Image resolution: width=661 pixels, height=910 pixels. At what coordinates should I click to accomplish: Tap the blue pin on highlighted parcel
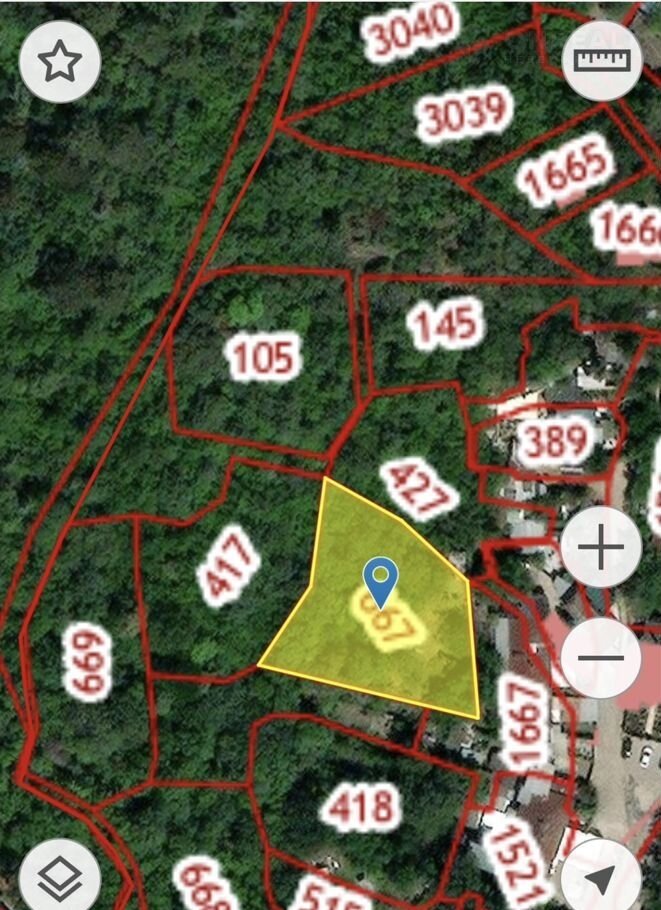[x=380, y=580]
